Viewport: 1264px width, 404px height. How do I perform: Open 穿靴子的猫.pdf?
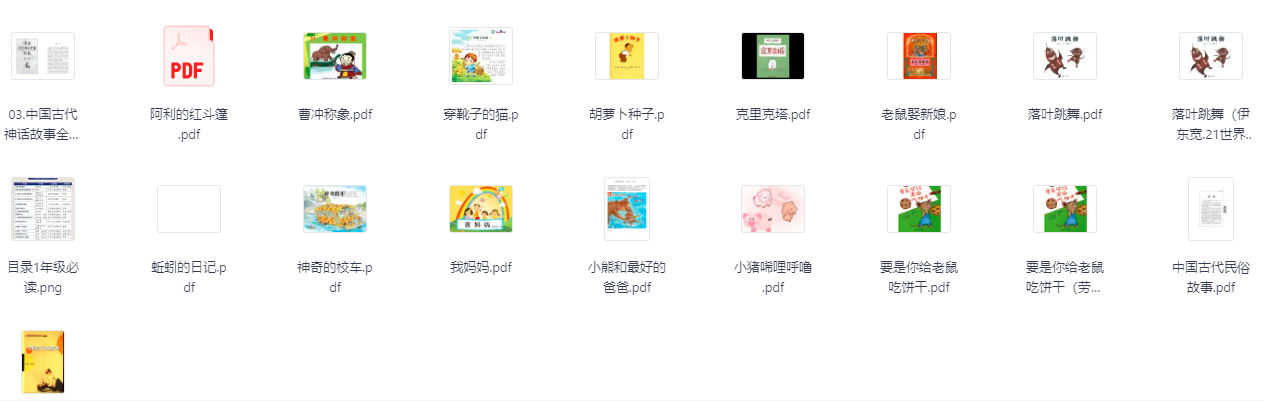481,56
